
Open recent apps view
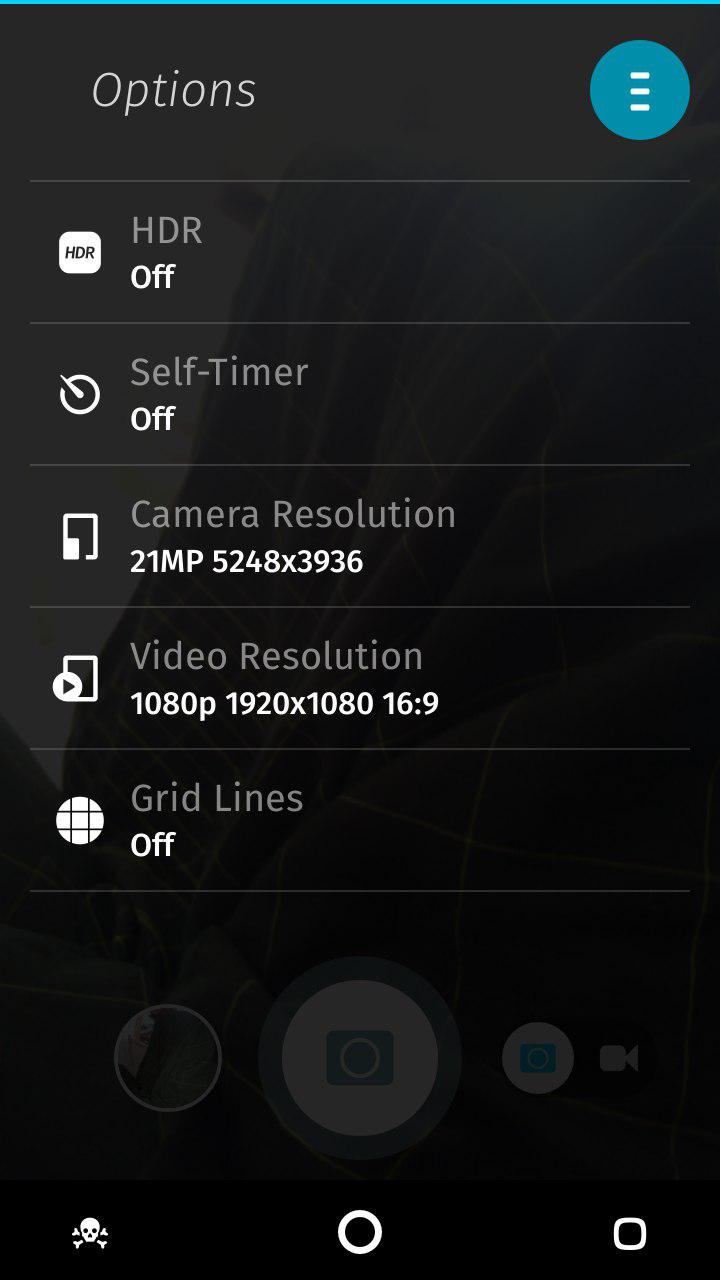(630, 1233)
